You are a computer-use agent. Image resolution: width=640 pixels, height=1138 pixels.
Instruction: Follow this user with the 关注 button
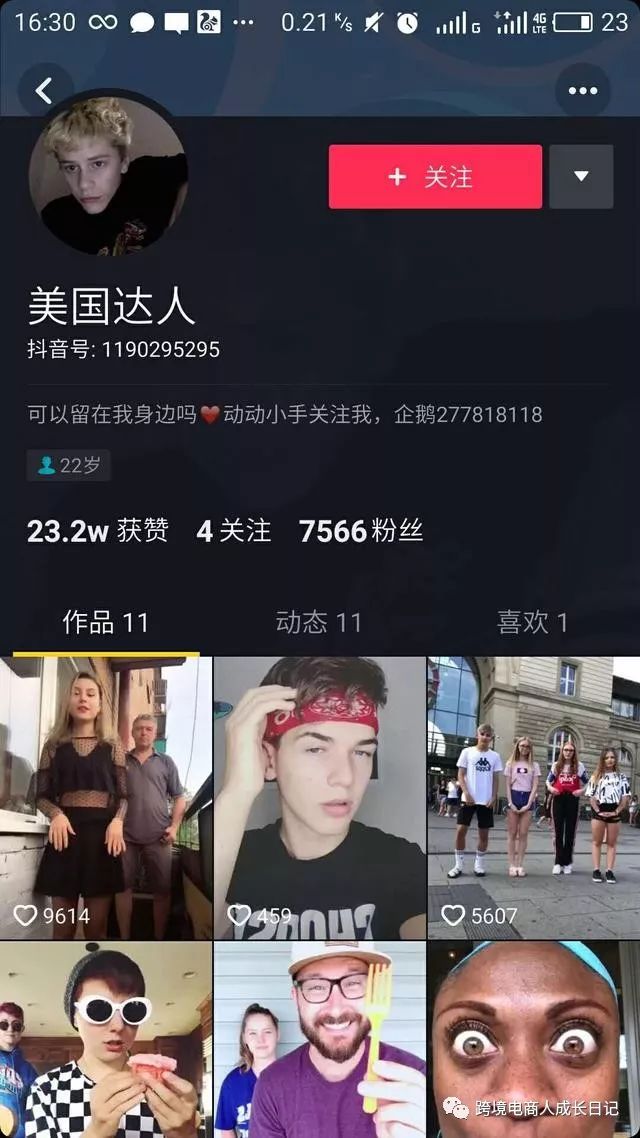pos(435,177)
